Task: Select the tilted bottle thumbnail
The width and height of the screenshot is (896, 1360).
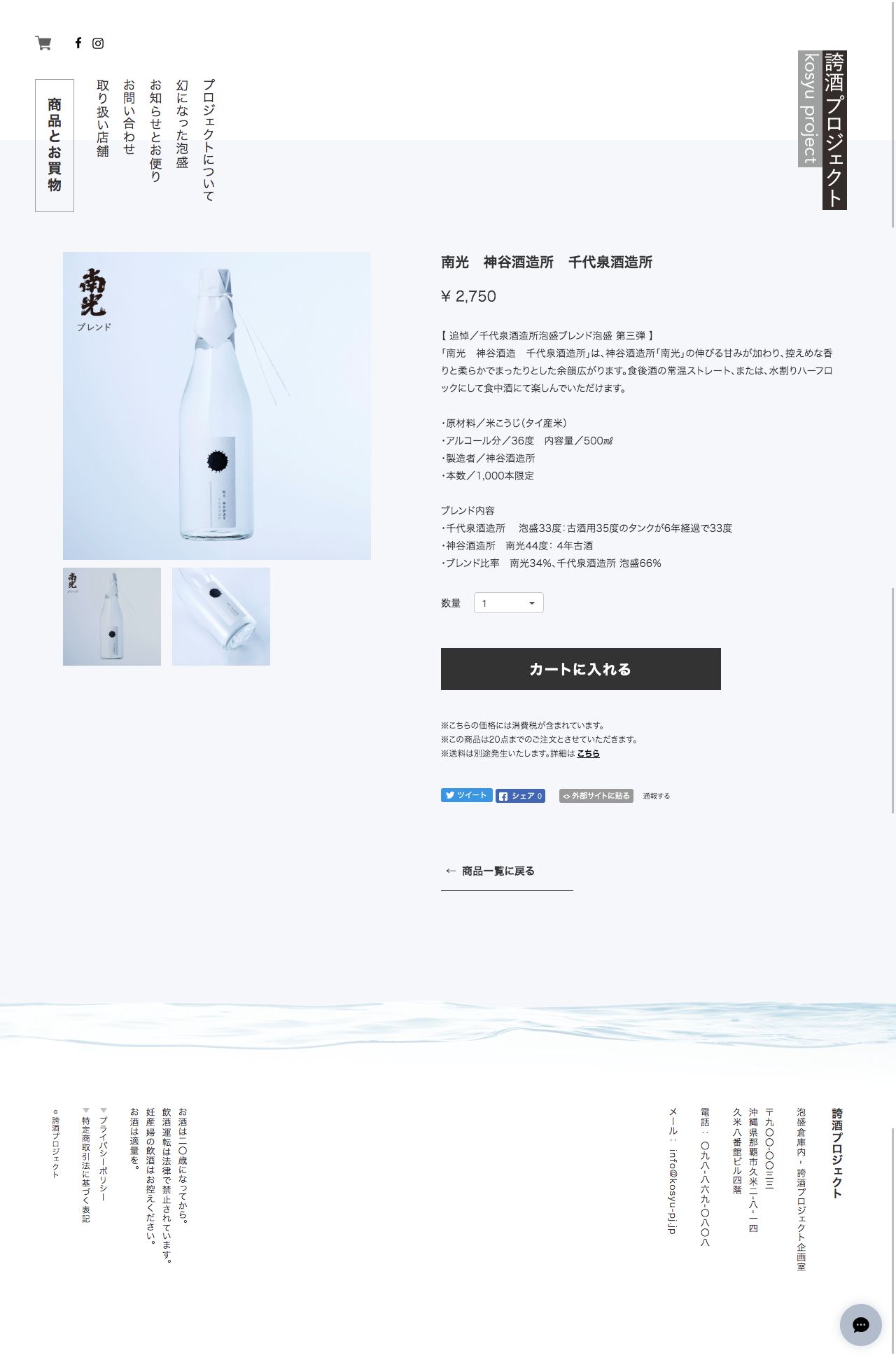Action: 221,617
